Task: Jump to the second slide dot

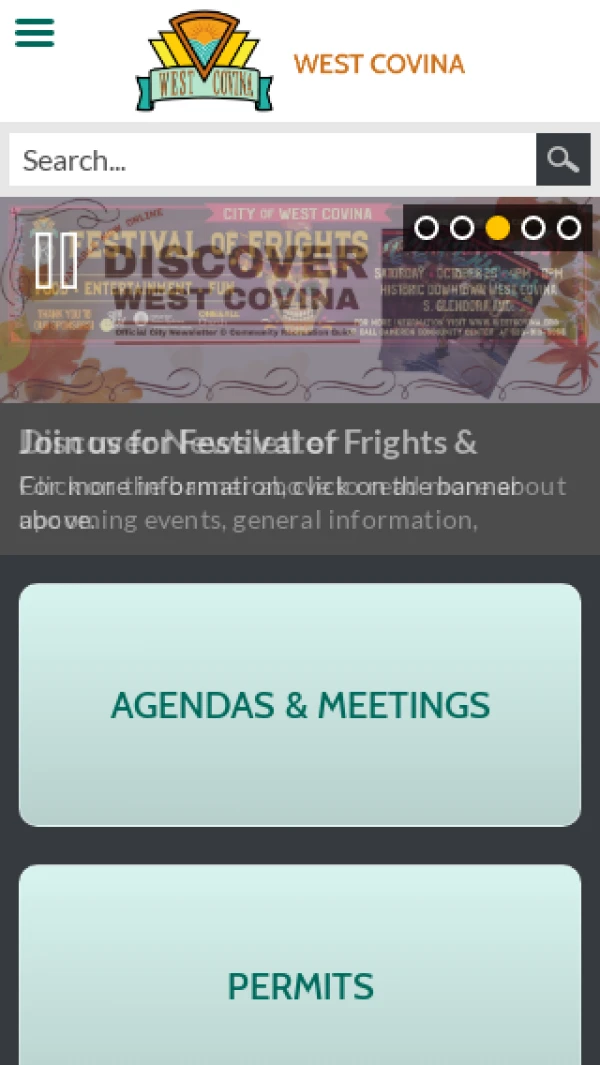Action: 462,228
